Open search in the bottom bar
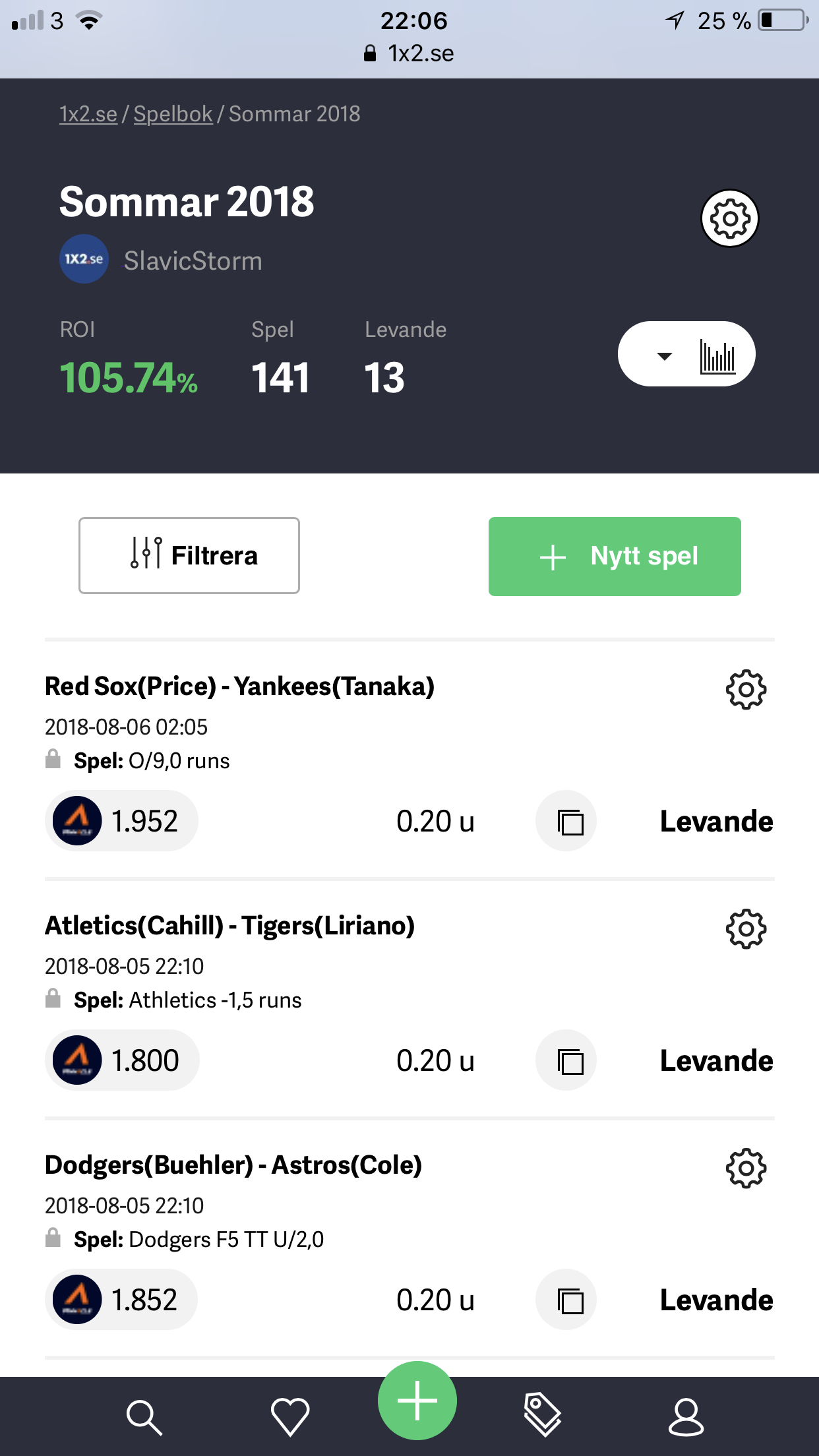 click(x=144, y=1418)
